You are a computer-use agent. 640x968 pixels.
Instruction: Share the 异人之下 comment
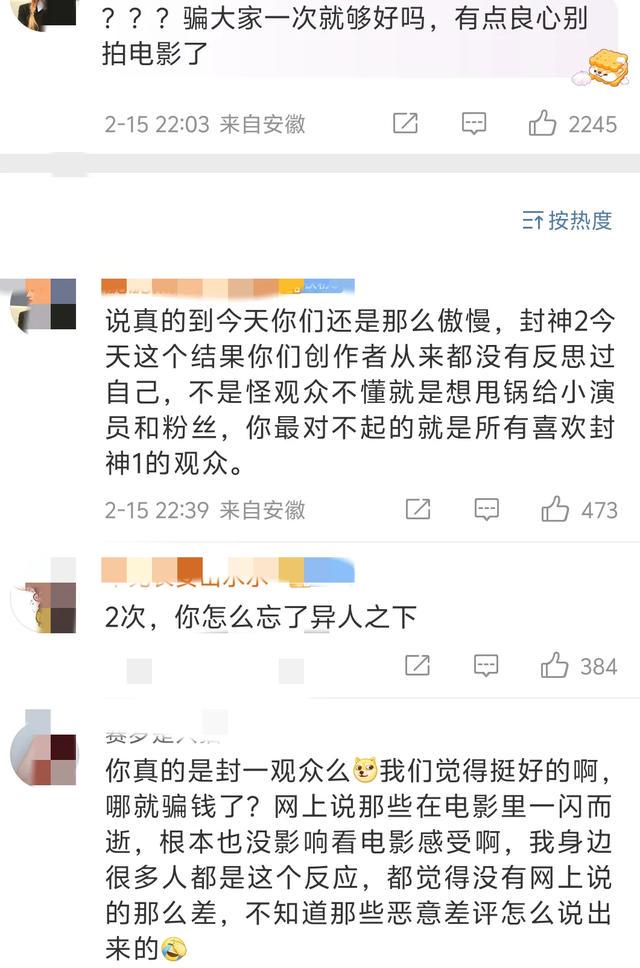(417, 665)
